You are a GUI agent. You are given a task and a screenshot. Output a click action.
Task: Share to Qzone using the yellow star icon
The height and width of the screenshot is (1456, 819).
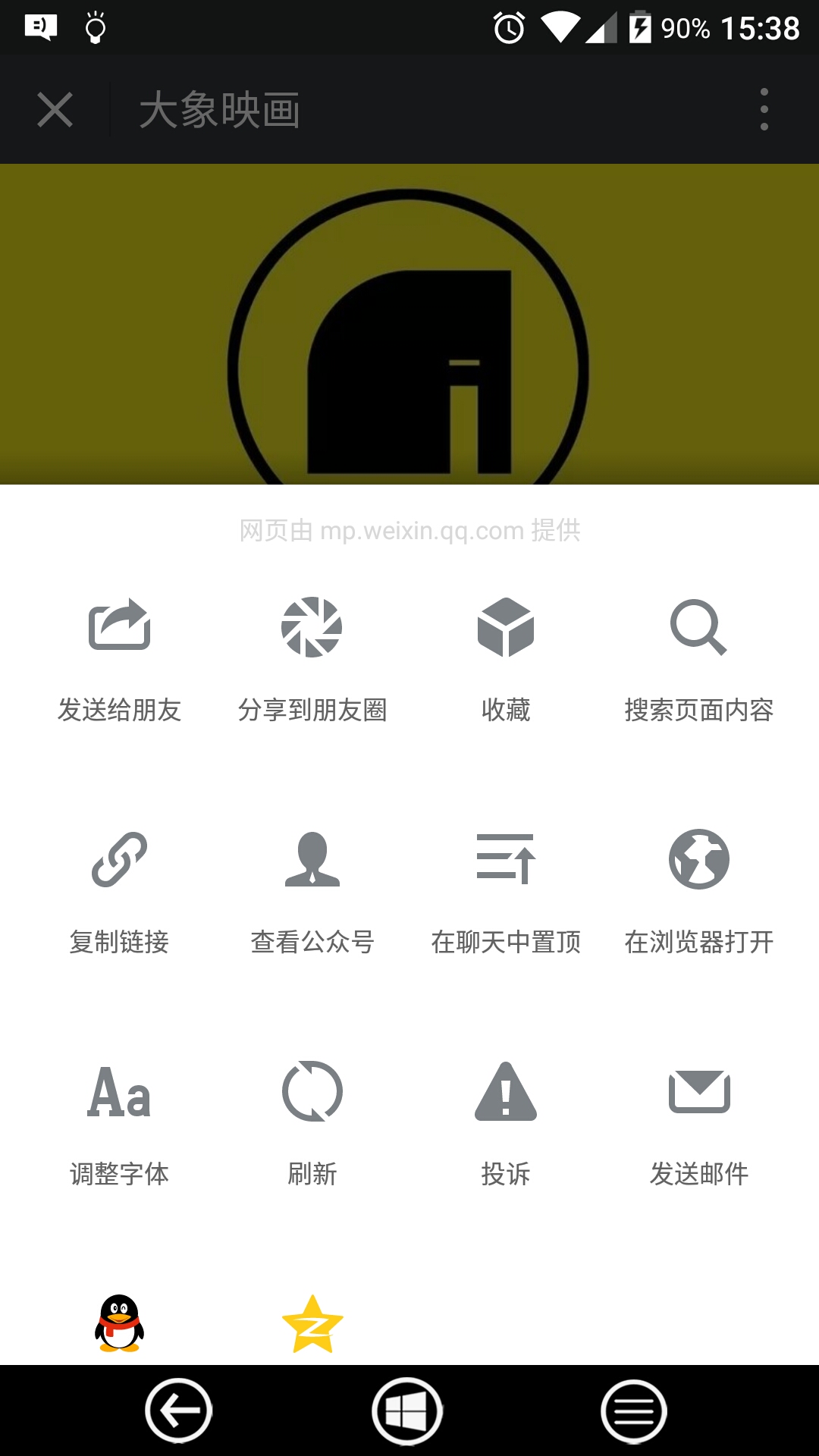coord(312,1324)
